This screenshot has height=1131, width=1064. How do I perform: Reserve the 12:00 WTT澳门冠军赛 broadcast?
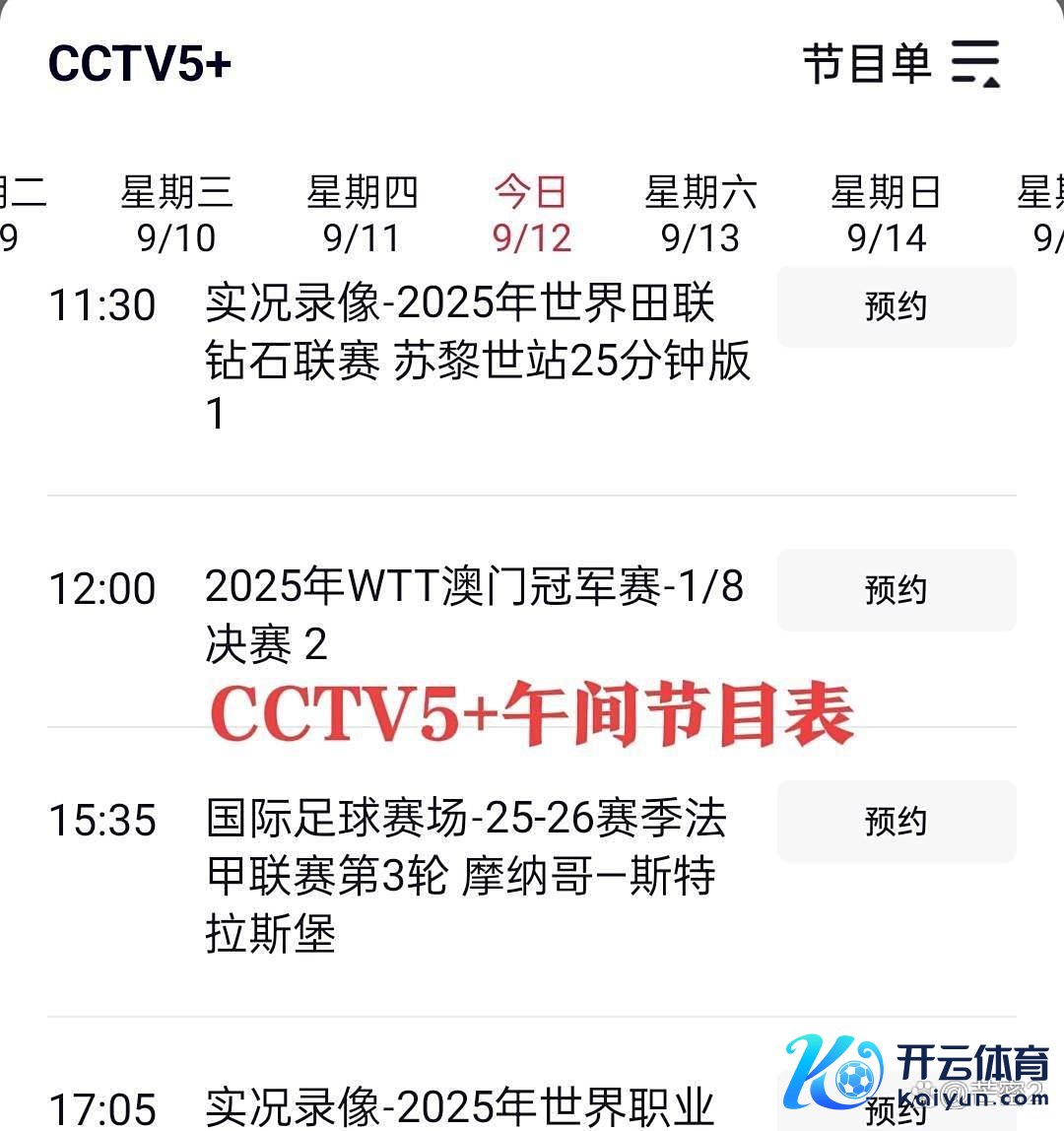pos(896,590)
